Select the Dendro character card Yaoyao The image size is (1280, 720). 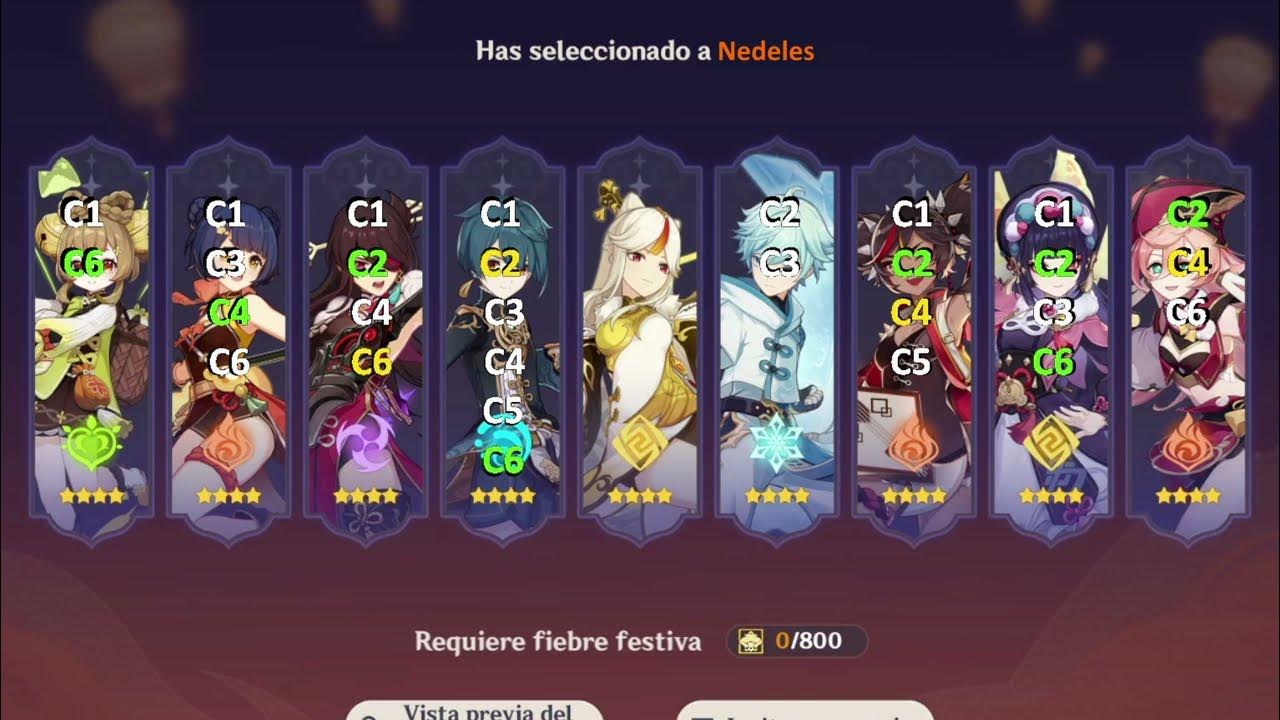pyautogui.click(x=92, y=340)
